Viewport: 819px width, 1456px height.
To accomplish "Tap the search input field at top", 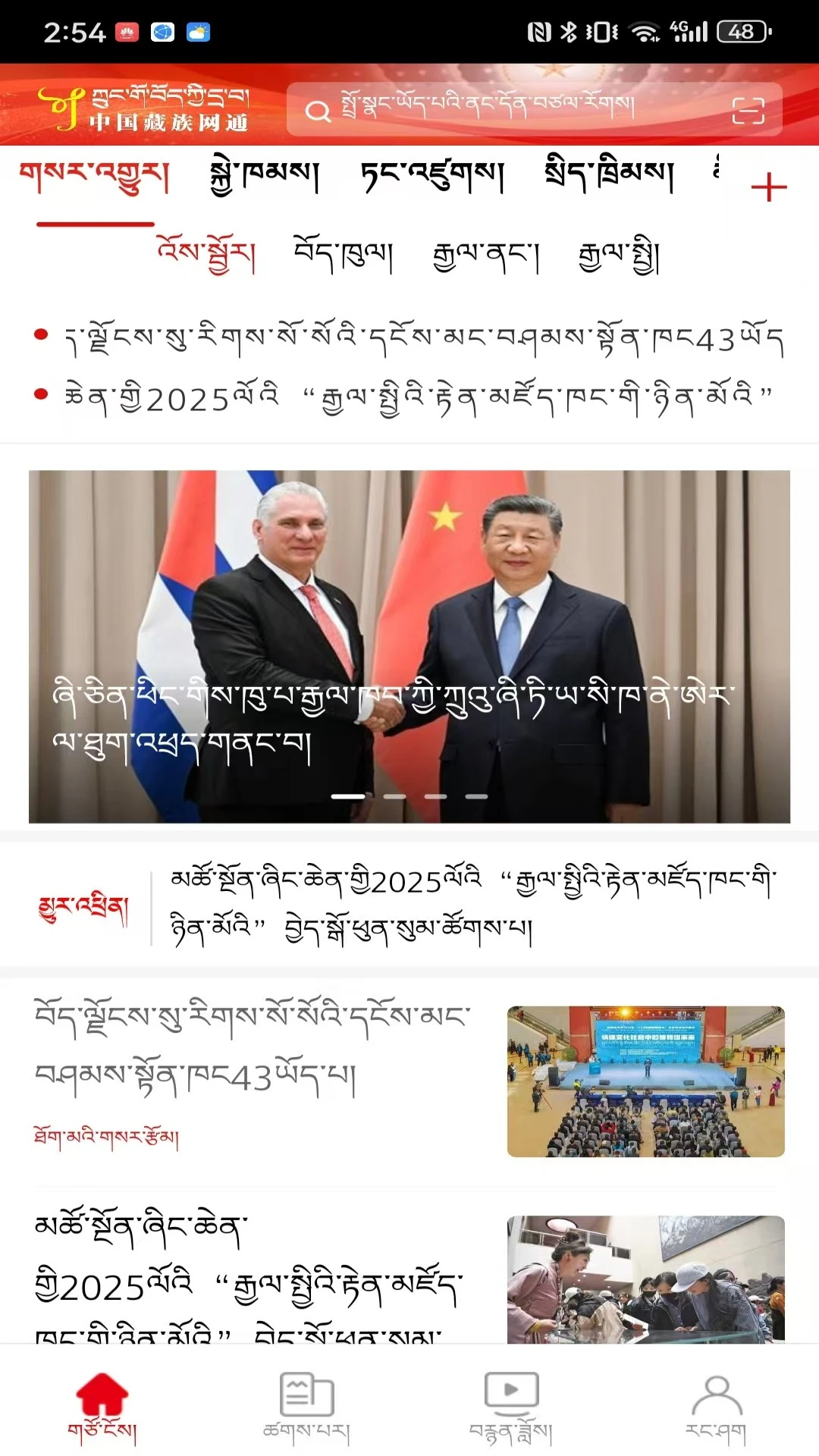I will point(493,110).
